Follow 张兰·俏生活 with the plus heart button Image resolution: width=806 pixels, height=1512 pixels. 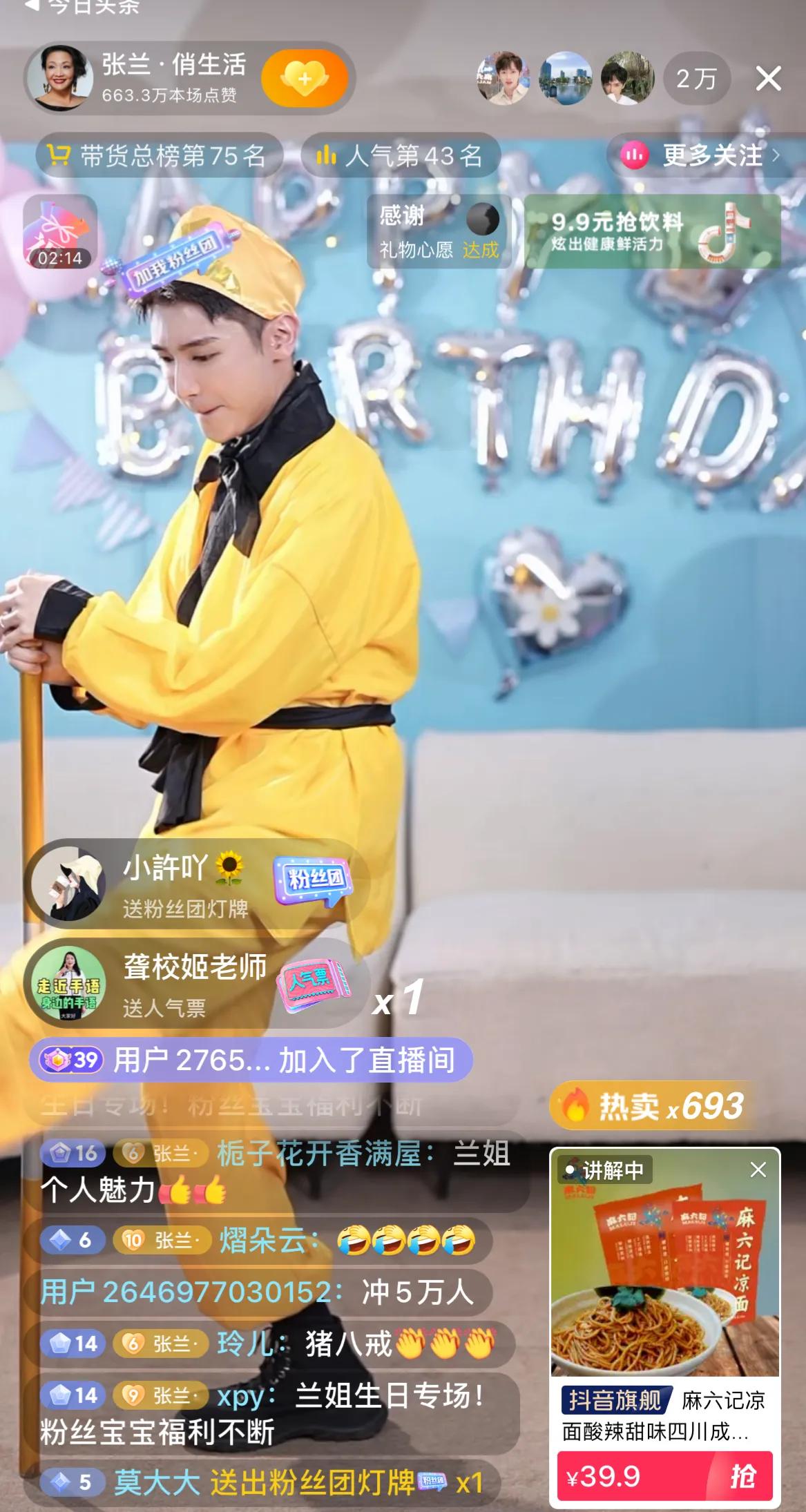pos(305,79)
